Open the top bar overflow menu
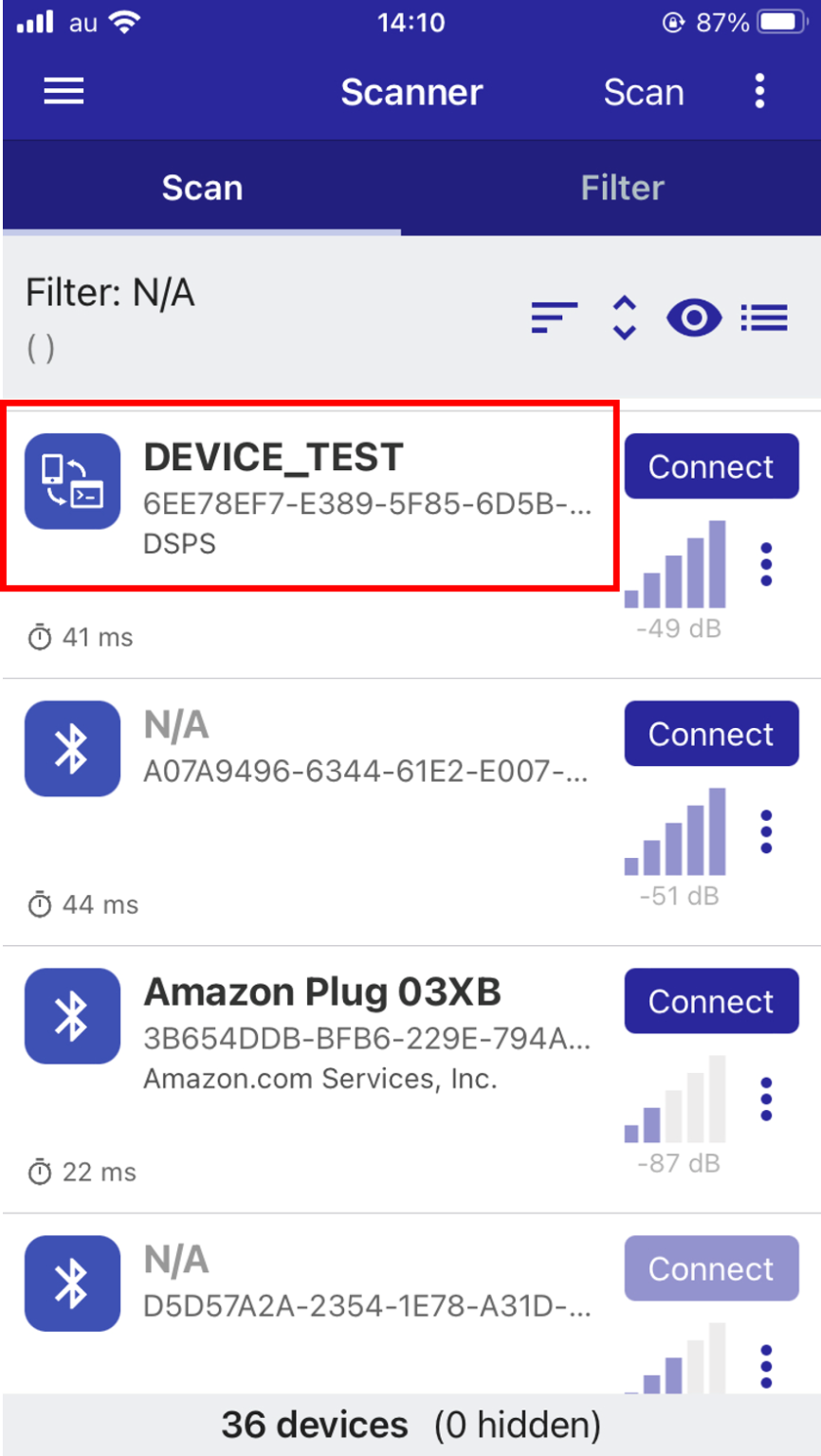Viewport: 821px width, 1456px height. [x=759, y=92]
